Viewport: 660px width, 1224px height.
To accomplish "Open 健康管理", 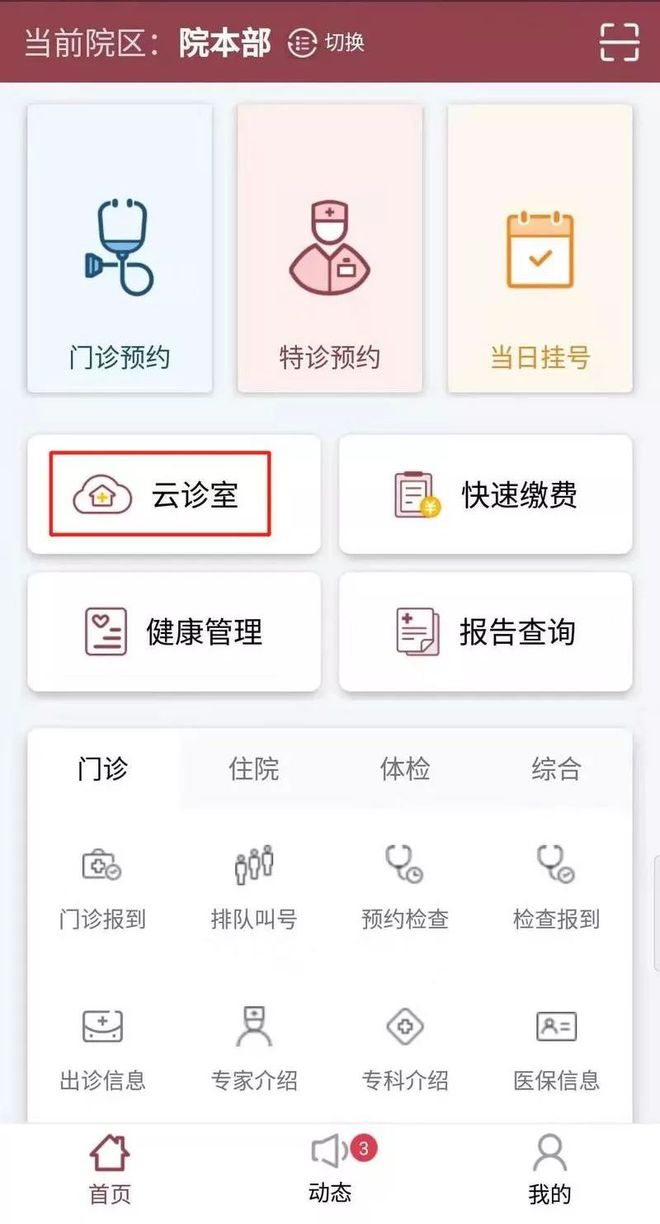I will 174,632.
